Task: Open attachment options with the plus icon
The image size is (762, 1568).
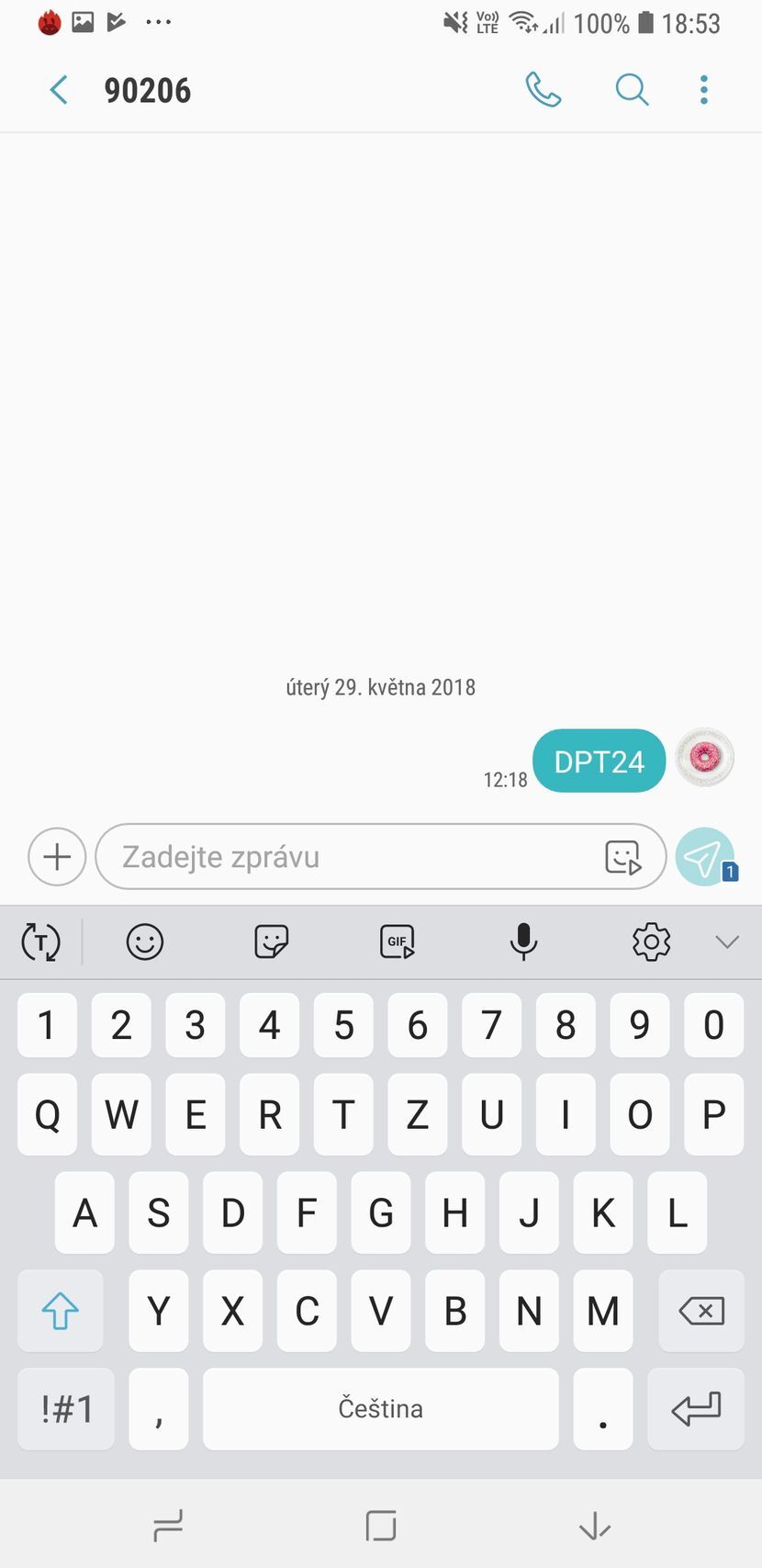Action: pyautogui.click(x=56, y=856)
